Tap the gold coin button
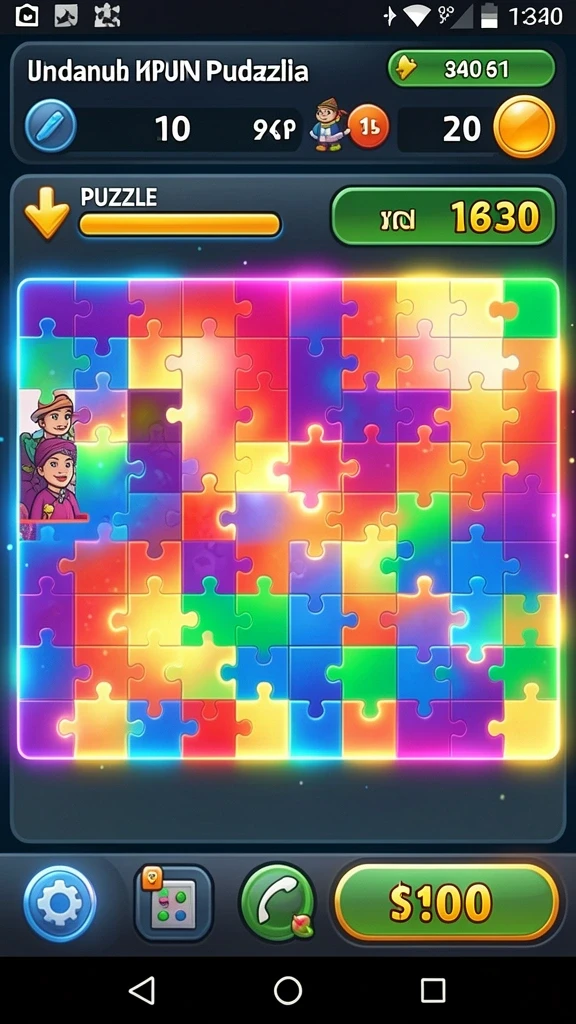576x1024 pixels. tap(524, 127)
